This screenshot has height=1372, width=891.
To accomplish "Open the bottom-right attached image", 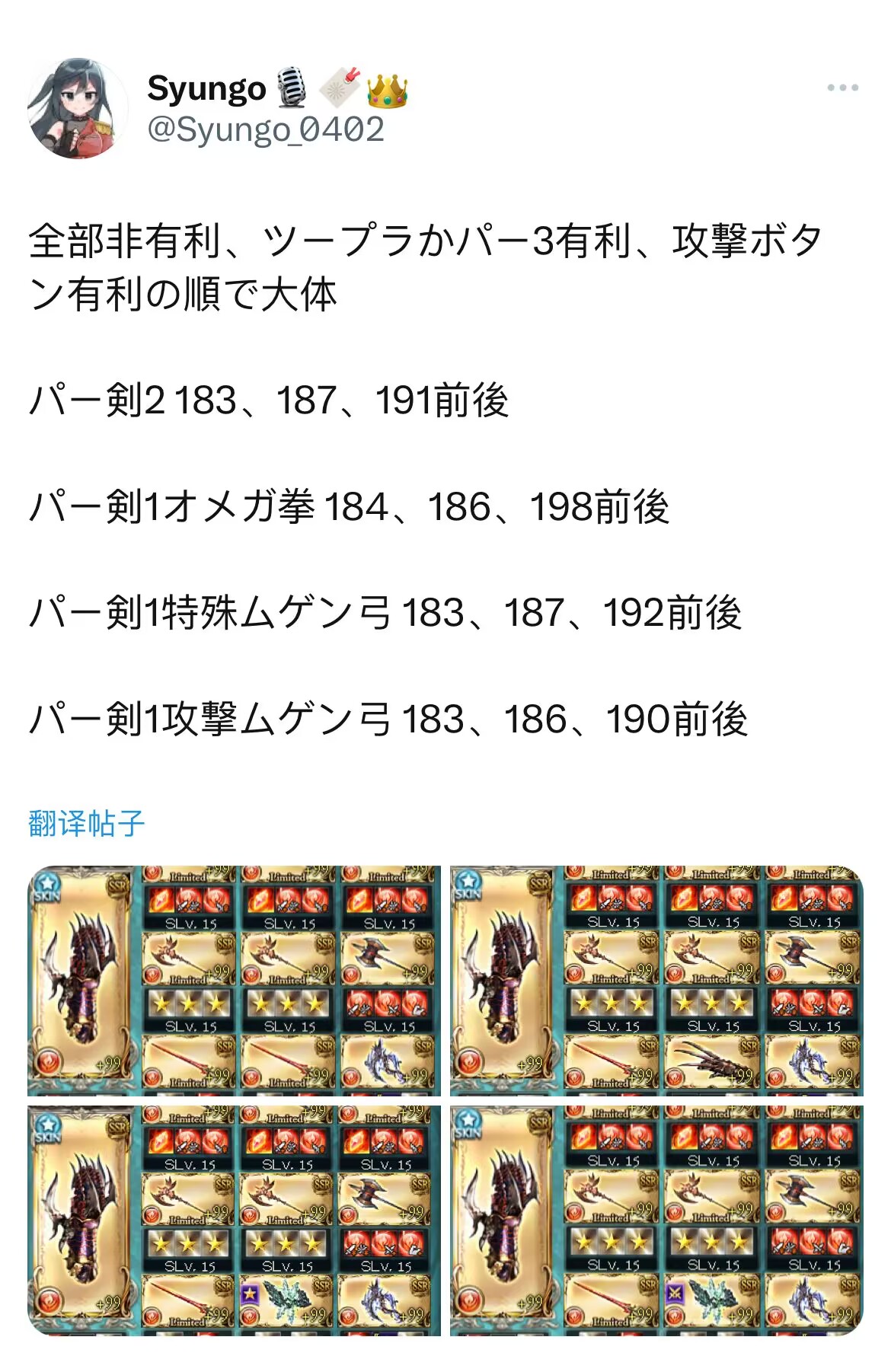I will (656, 1220).
